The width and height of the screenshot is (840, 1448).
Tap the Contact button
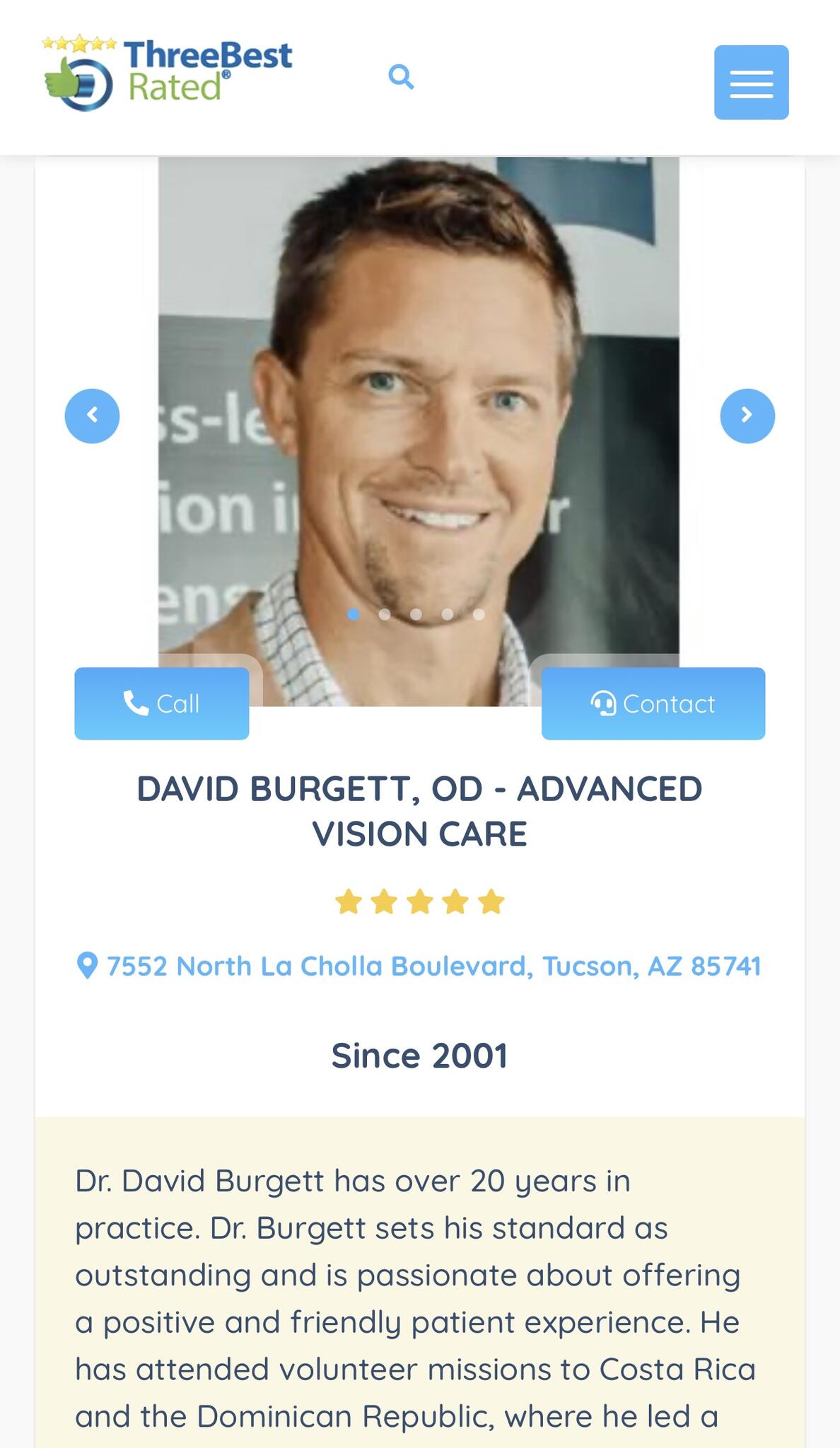(x=653, y=703)
